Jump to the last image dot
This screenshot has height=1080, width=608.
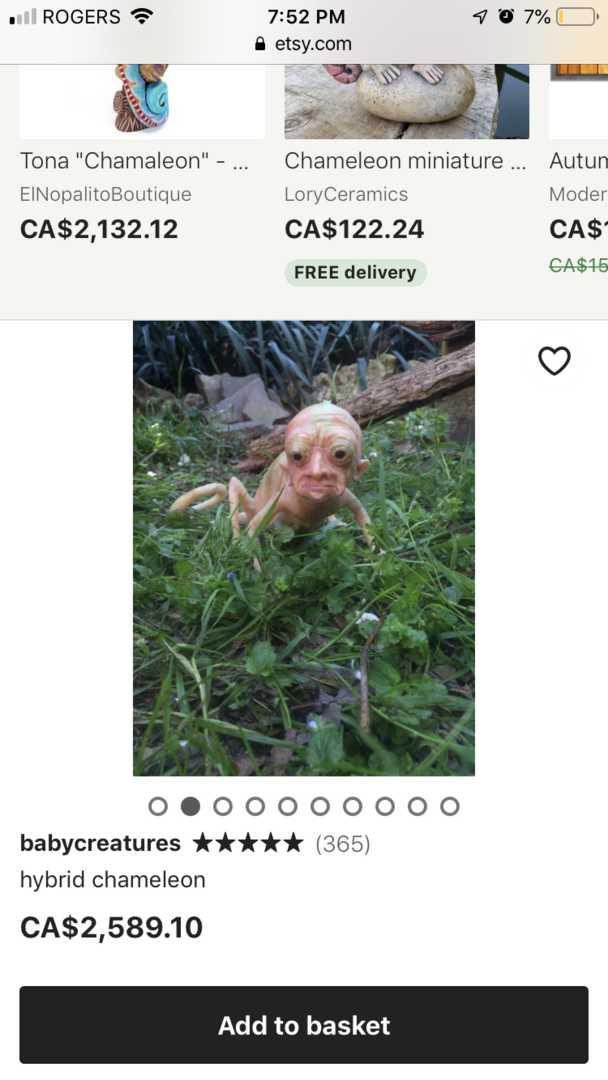450,806
